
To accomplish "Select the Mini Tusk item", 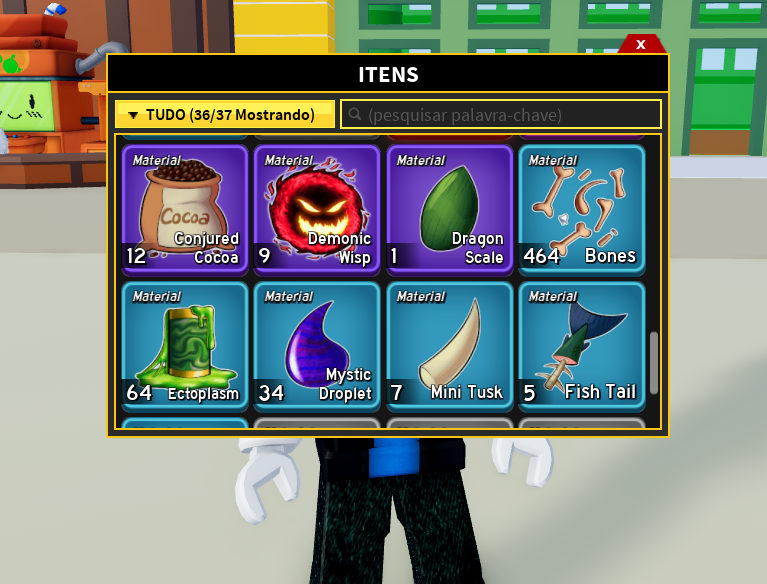I will 449,345.
